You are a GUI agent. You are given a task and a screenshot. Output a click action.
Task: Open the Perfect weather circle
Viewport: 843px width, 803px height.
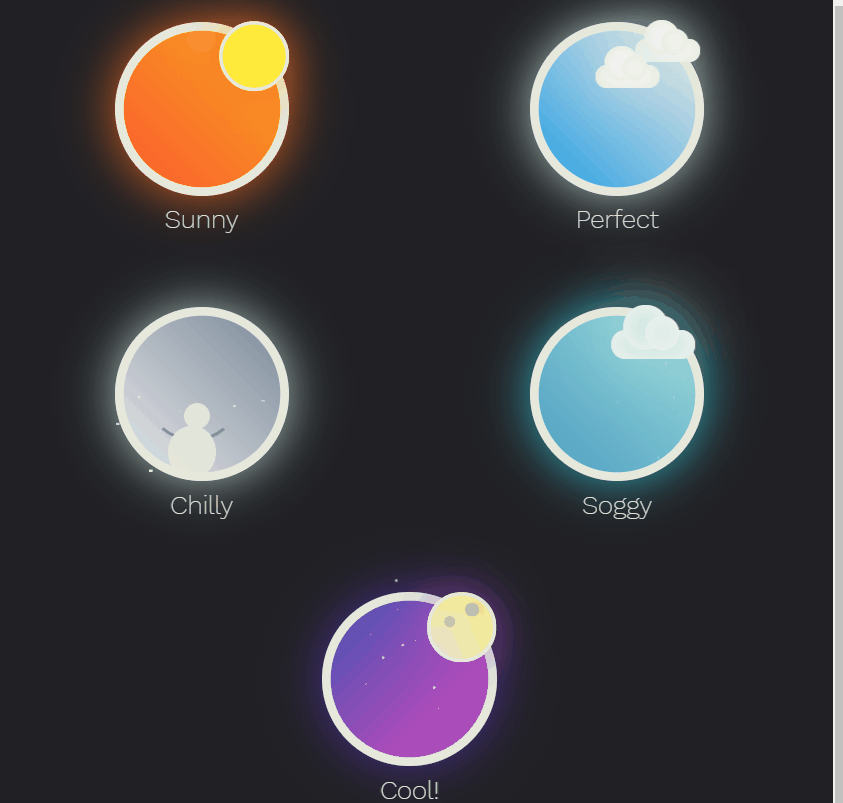click(616, 109)
